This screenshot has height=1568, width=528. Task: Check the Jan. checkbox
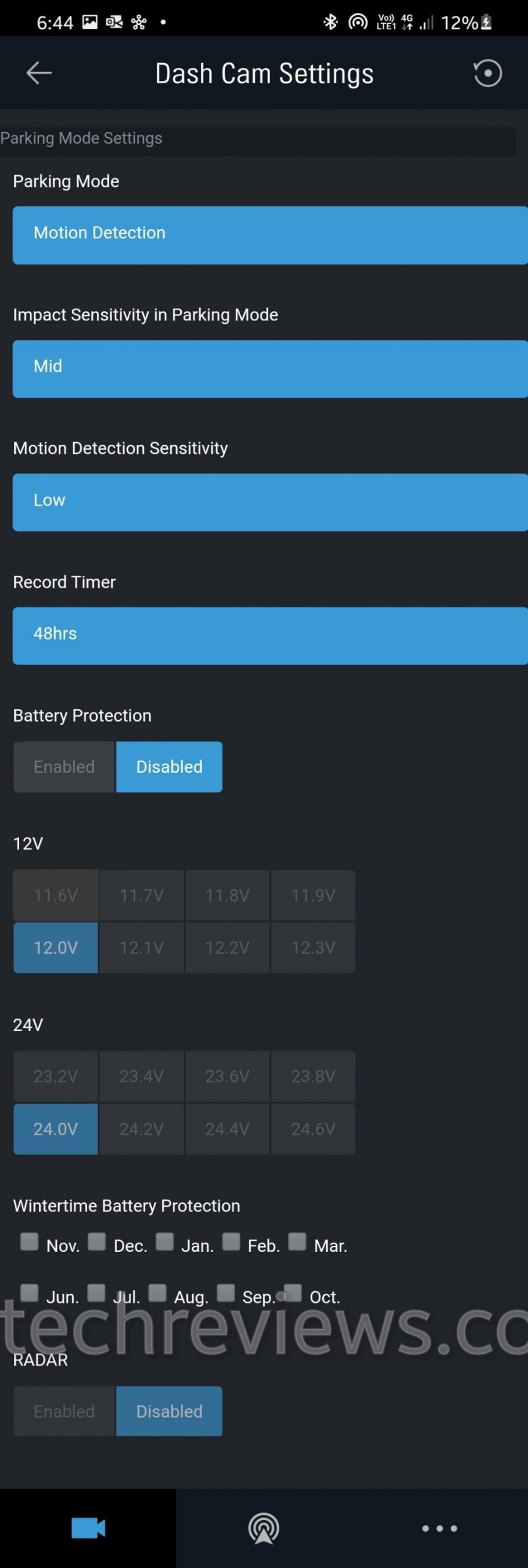164,1242
